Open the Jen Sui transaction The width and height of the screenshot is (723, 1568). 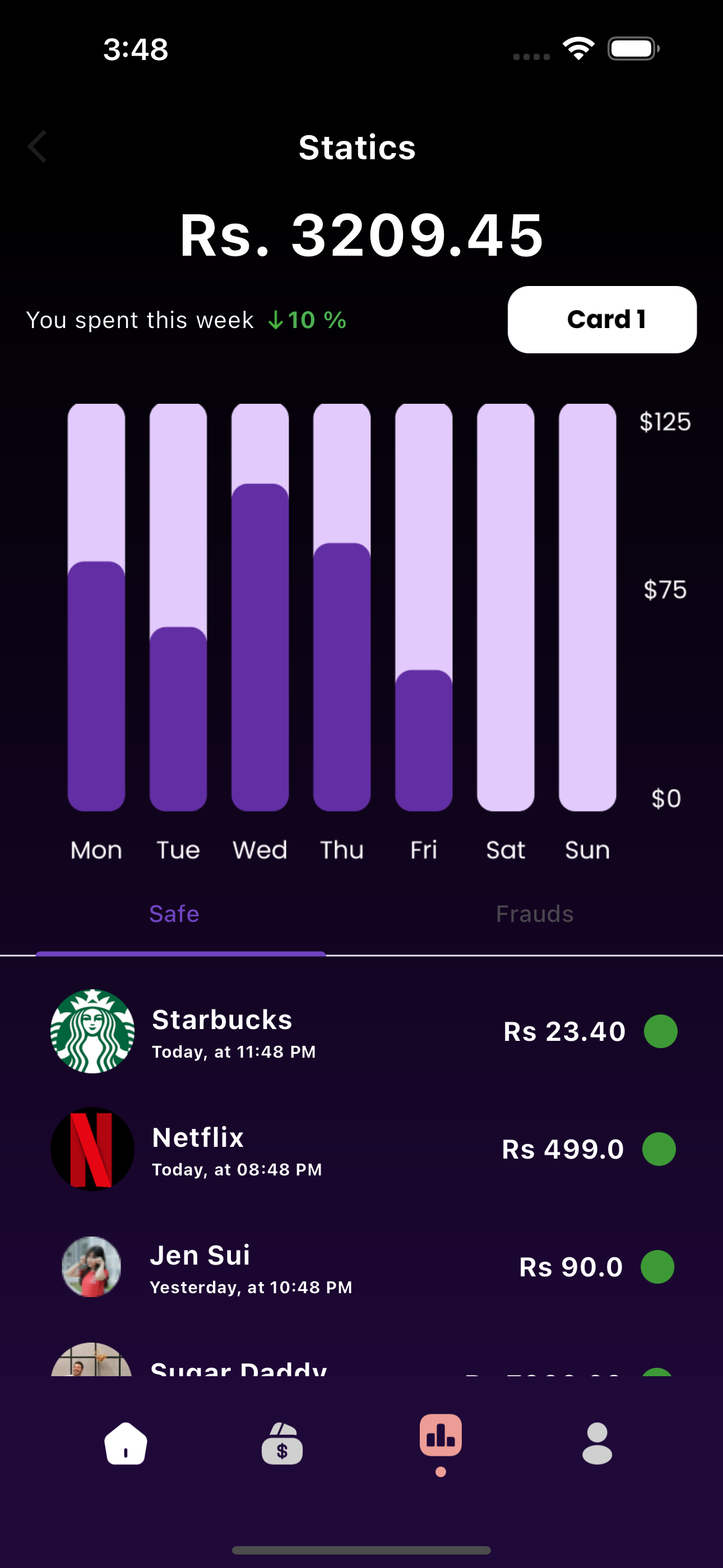pos(361,1267)
